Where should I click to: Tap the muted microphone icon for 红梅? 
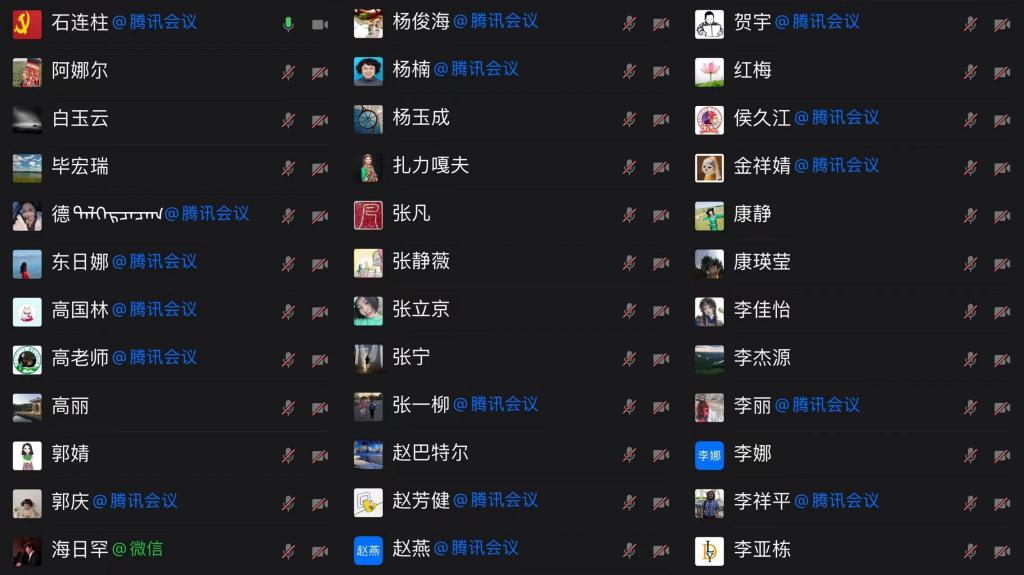click(970, 72)
